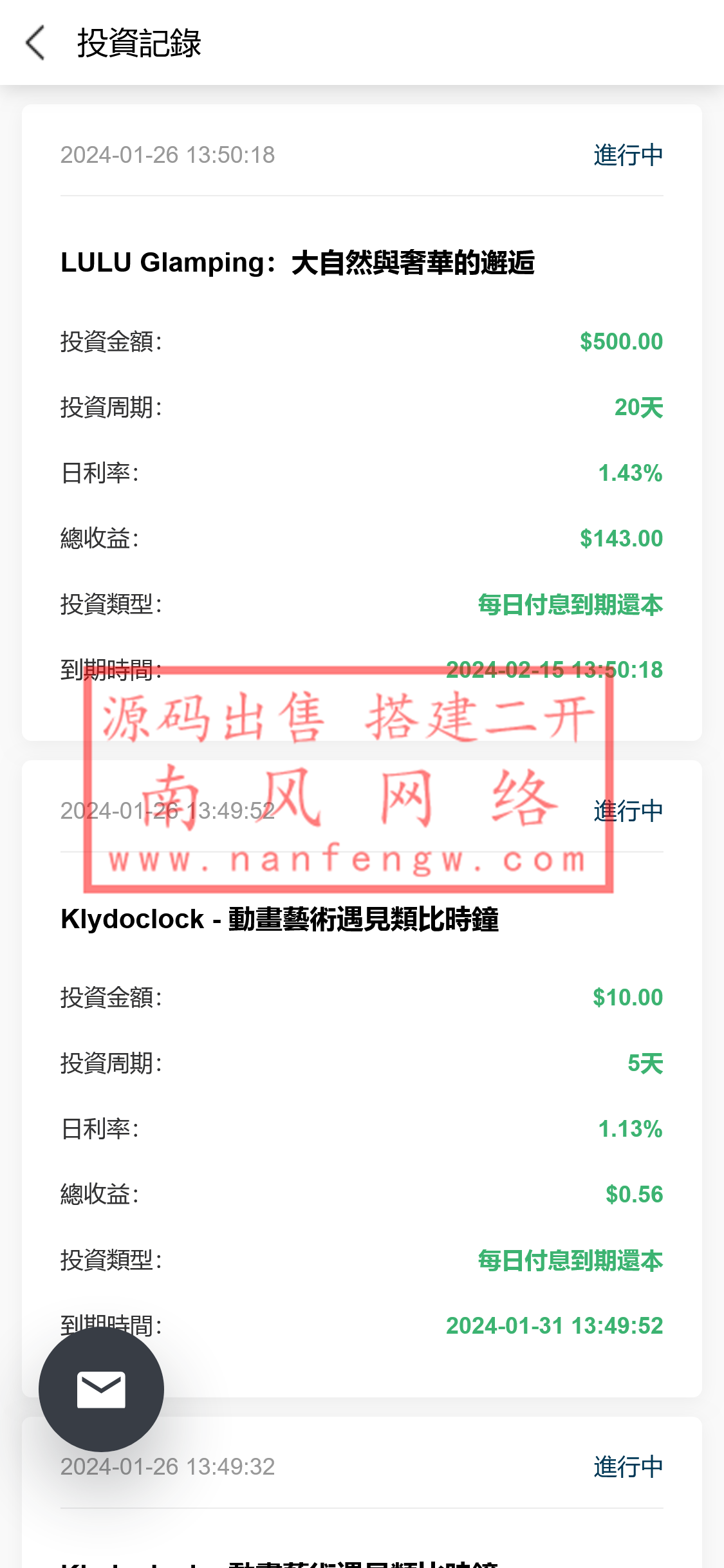The height and width of the screenshot is (1568, 724).
Task: Expand the record dated 2024-01-26 13:49:32
Action: tap(167, 1466)
